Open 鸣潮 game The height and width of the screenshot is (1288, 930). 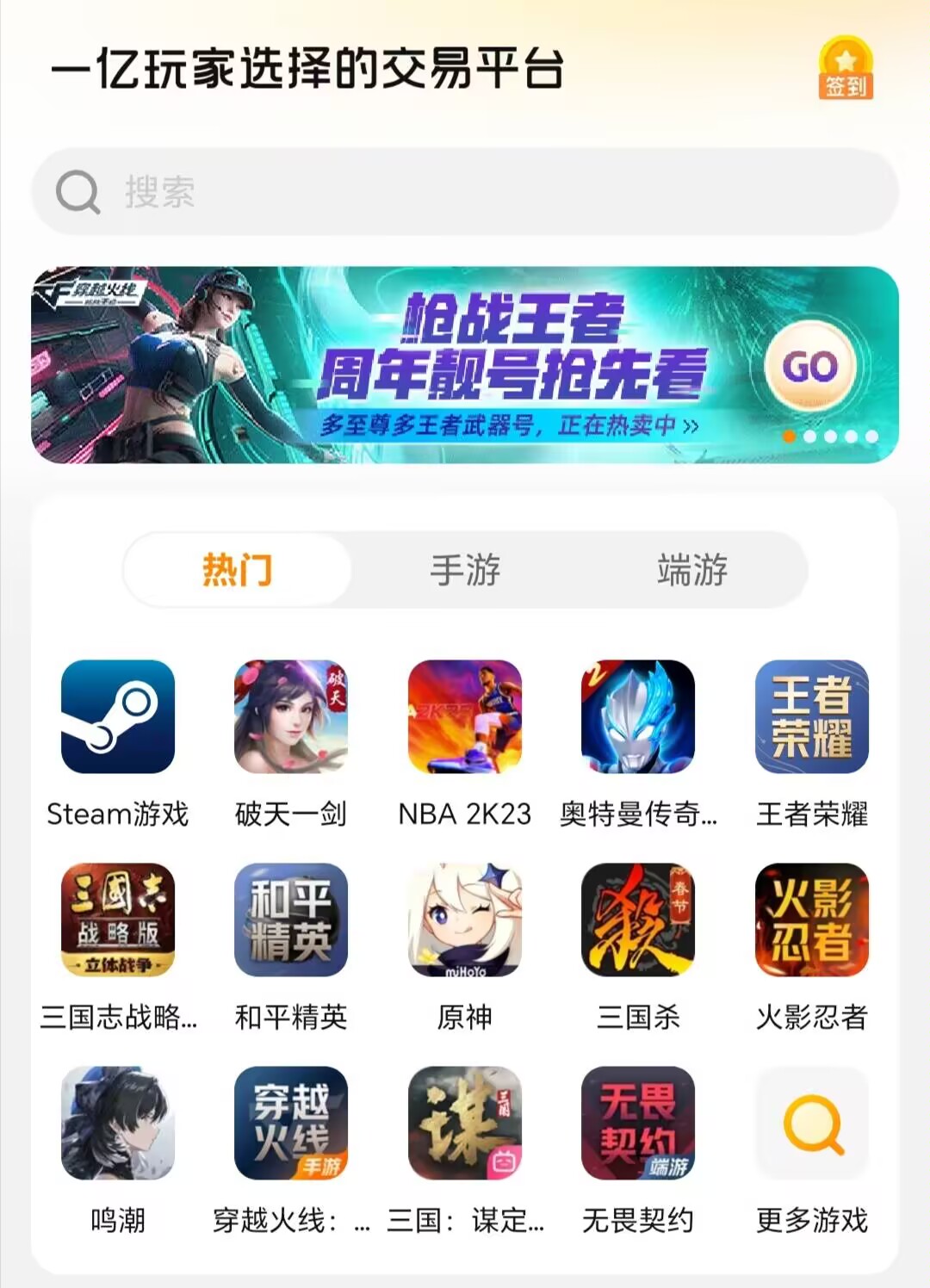(118, 1123)
